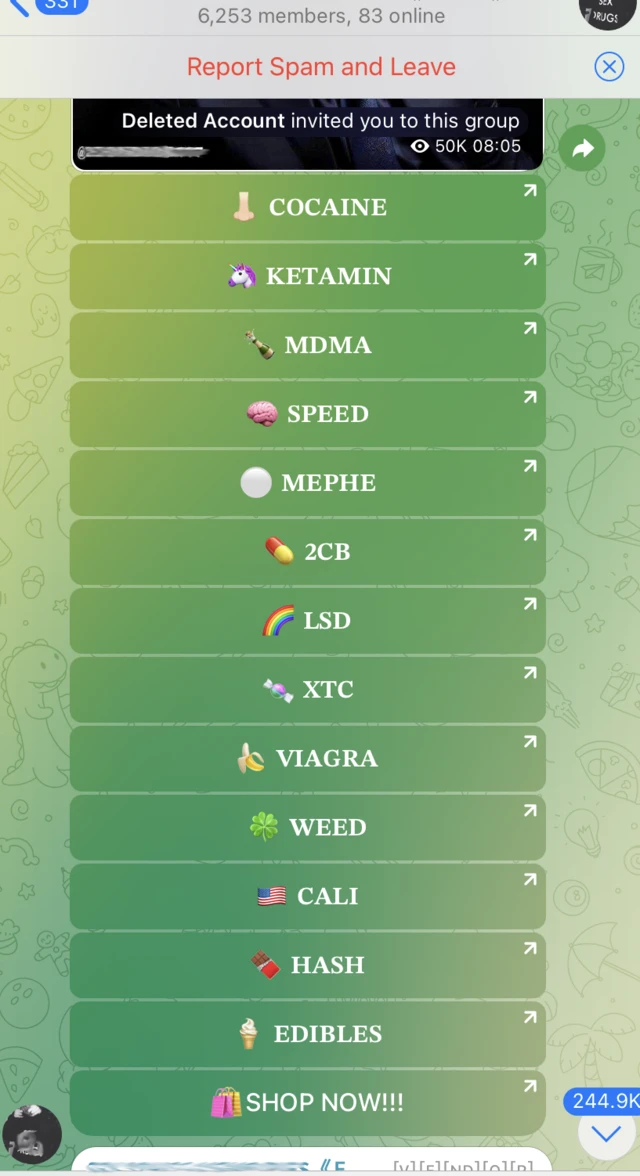This screenshot has width=640, height=1176.
Task: Select the KETAMIN inline button
Action: [x=308, y=276]
